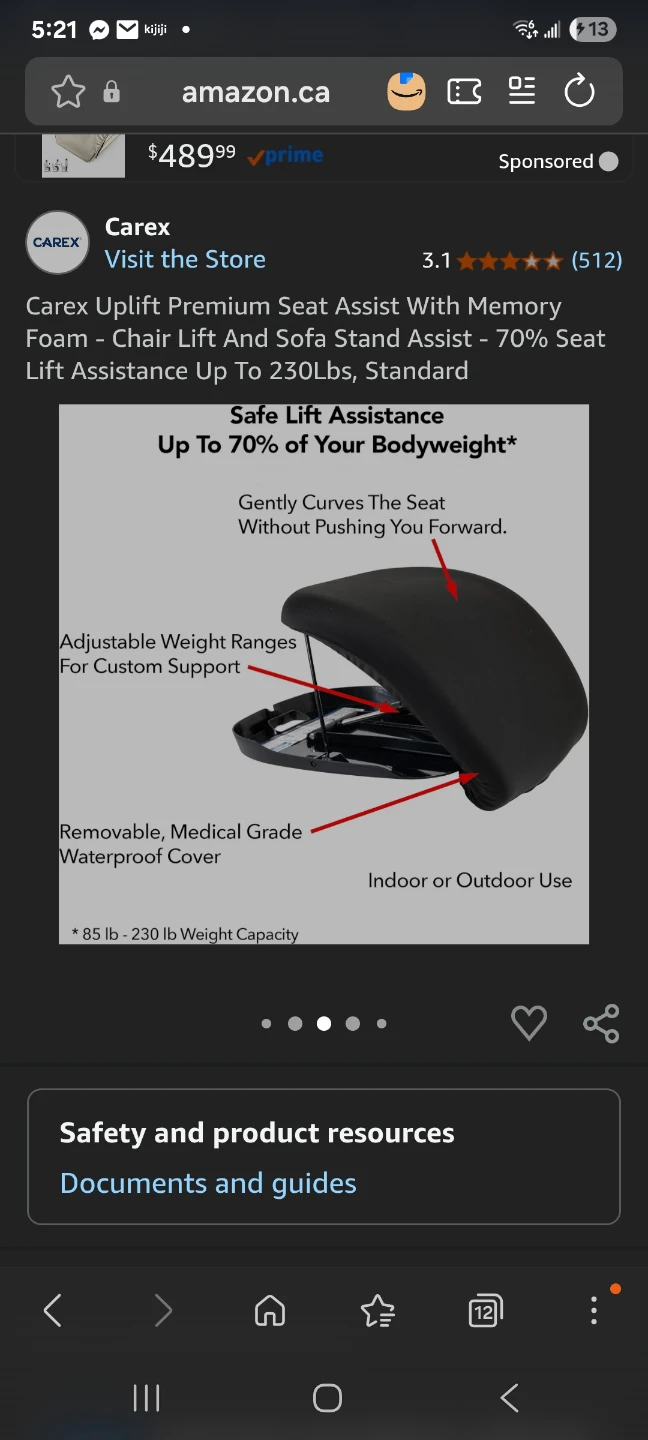
Task: Open the sponsored $489.99 product
Action: (191, 154)
